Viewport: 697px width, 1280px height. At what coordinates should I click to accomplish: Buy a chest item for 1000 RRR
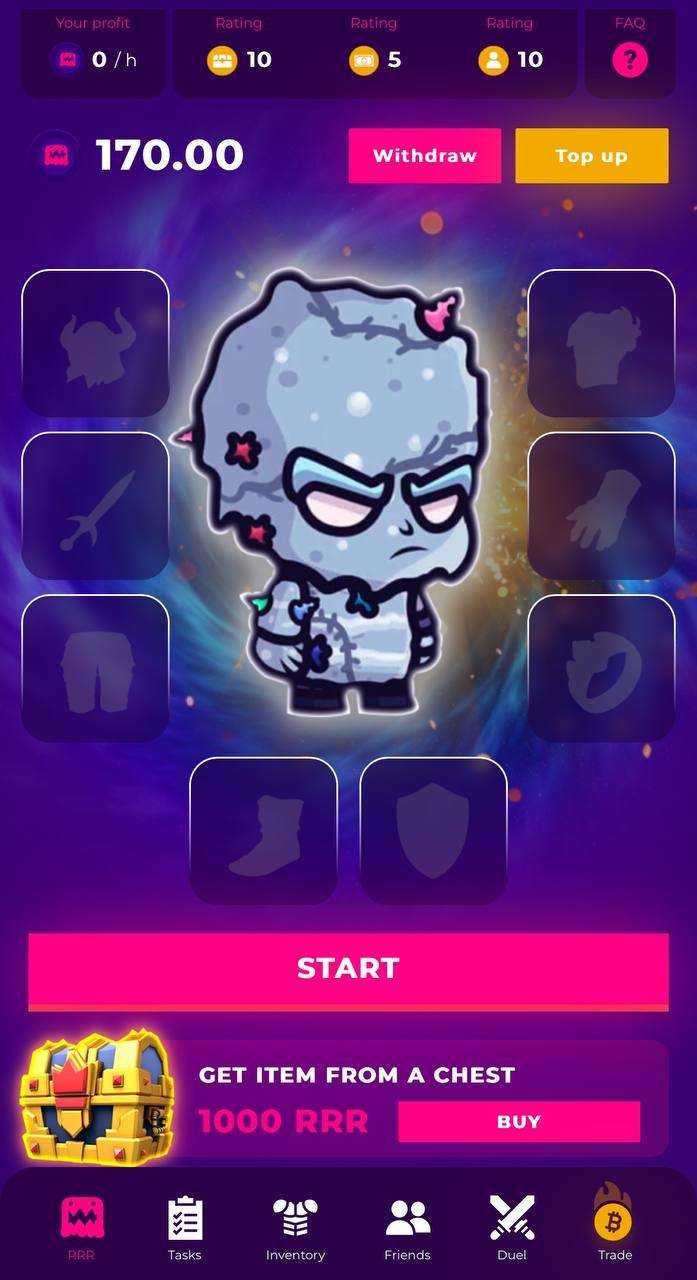(x=518, y=1122)
